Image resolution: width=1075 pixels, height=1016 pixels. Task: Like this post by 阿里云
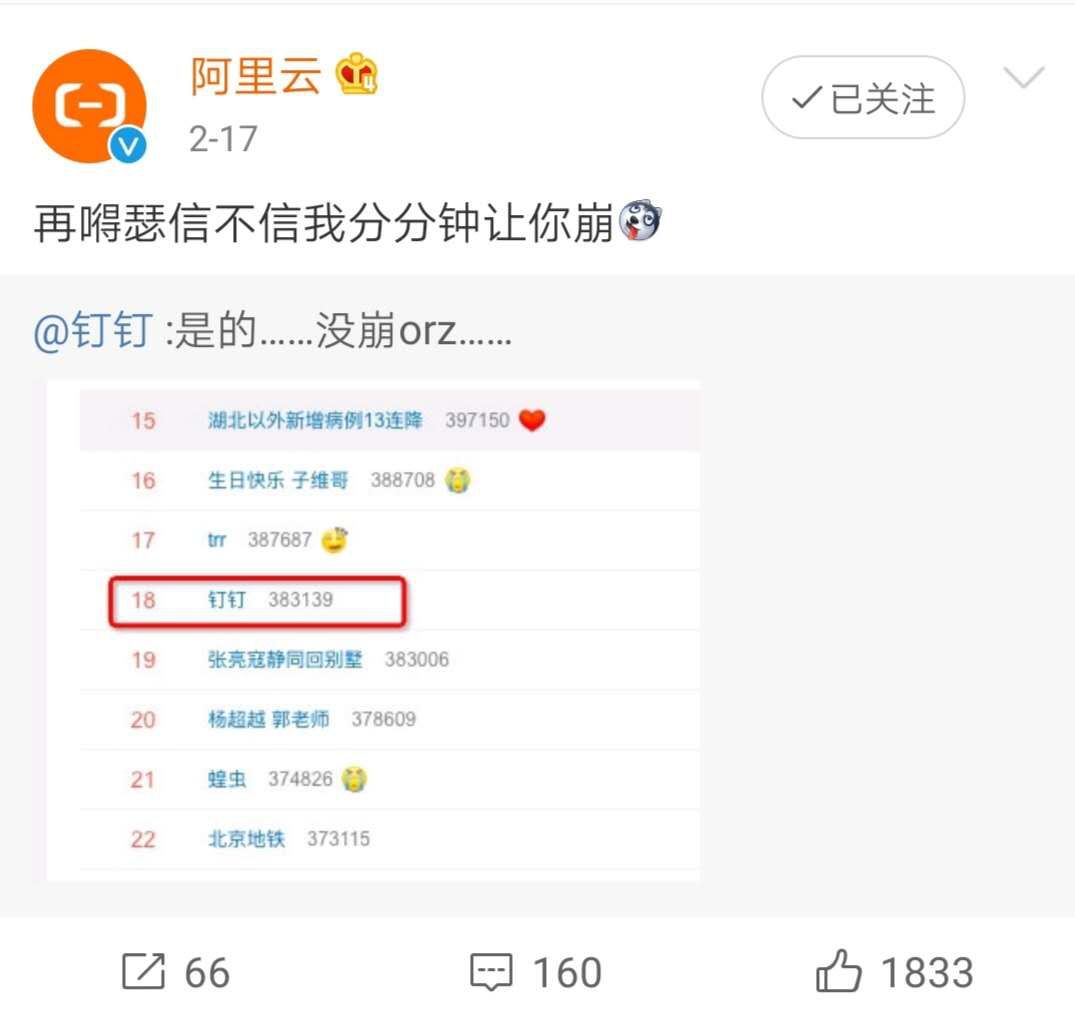click(894, 972)
